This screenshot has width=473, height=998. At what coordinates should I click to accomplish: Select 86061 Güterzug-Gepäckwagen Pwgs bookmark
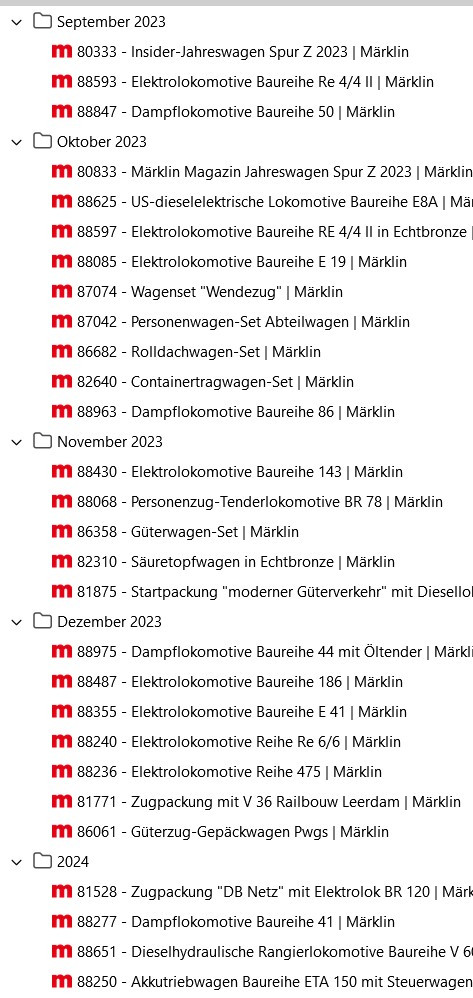coord(220,832)
